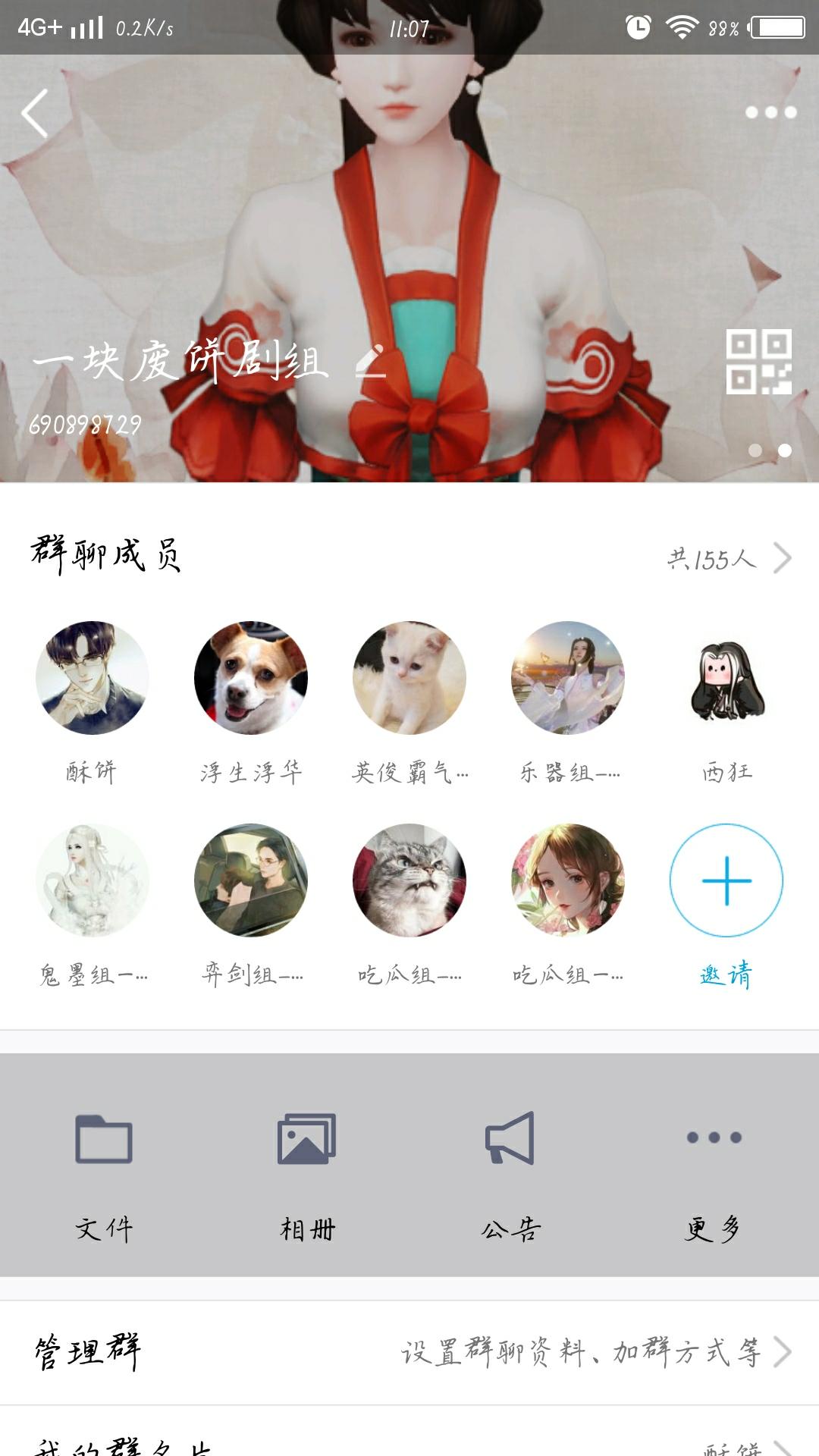Image resolution: width=819 pixels, height=1456 pixels.
Task: Open 更多 for more group apps
Action: 713,1176
